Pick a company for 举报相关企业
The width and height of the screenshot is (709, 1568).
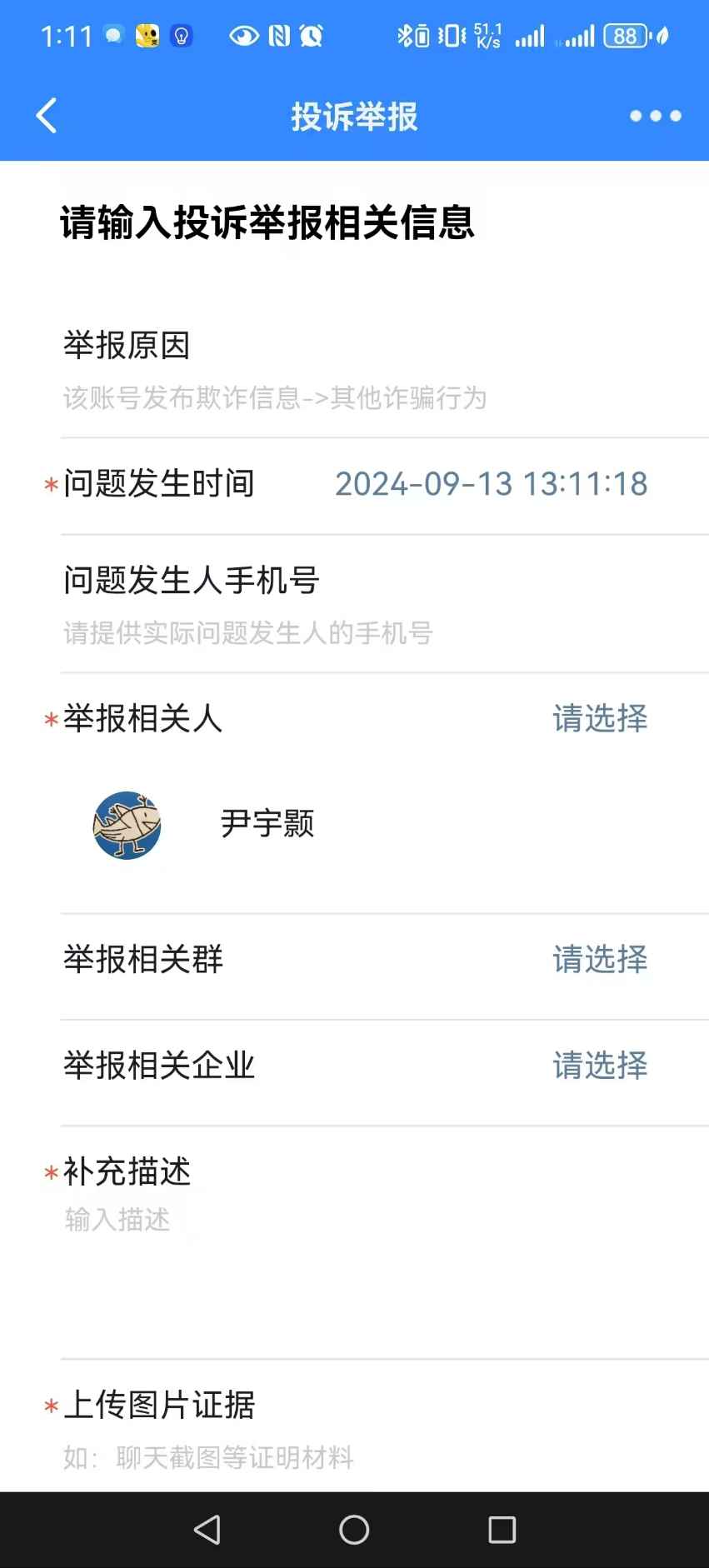click(599, 1065)
